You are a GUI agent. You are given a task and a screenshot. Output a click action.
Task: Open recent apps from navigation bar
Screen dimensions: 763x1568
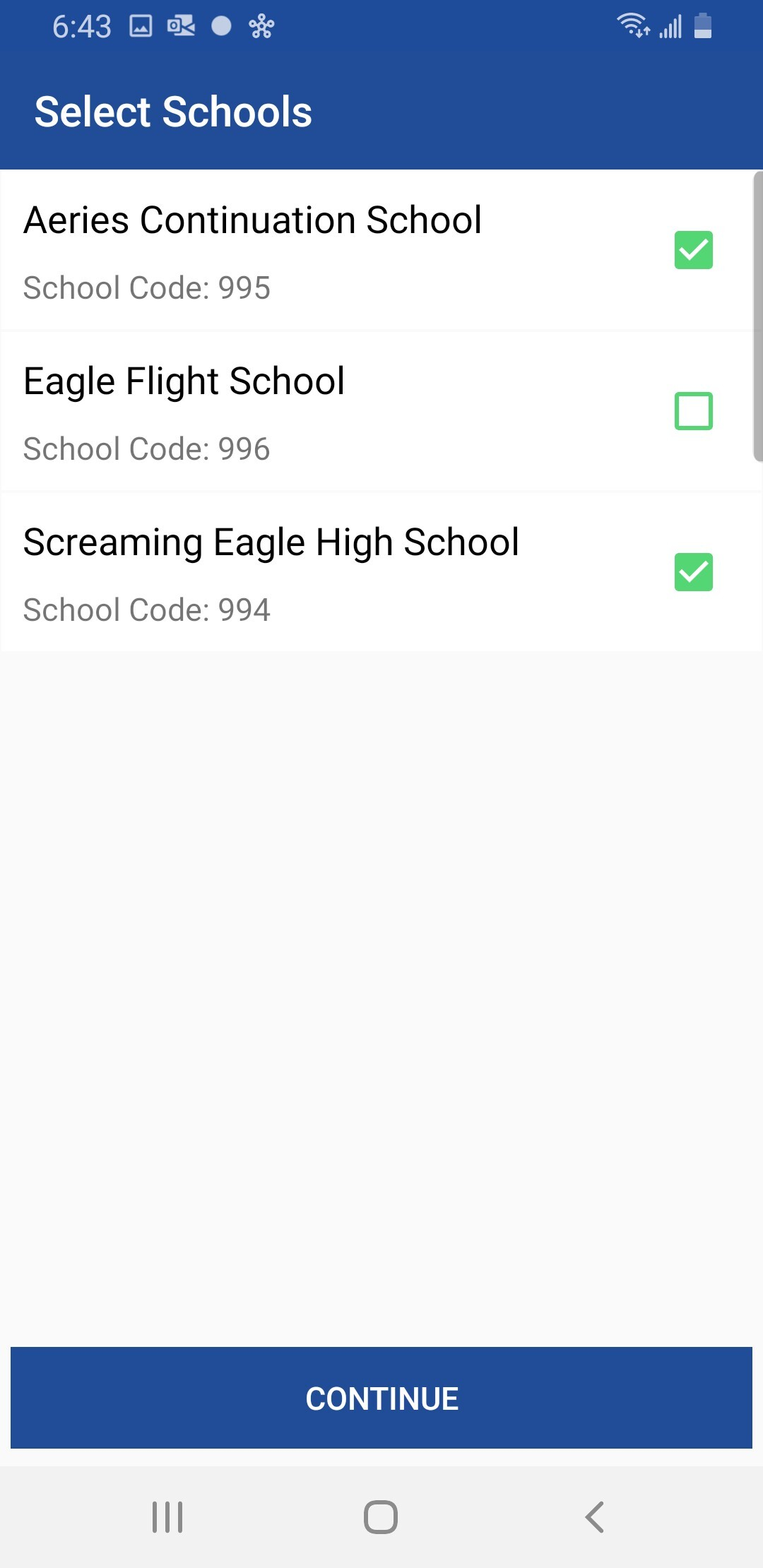click(x=167, y=1516)
